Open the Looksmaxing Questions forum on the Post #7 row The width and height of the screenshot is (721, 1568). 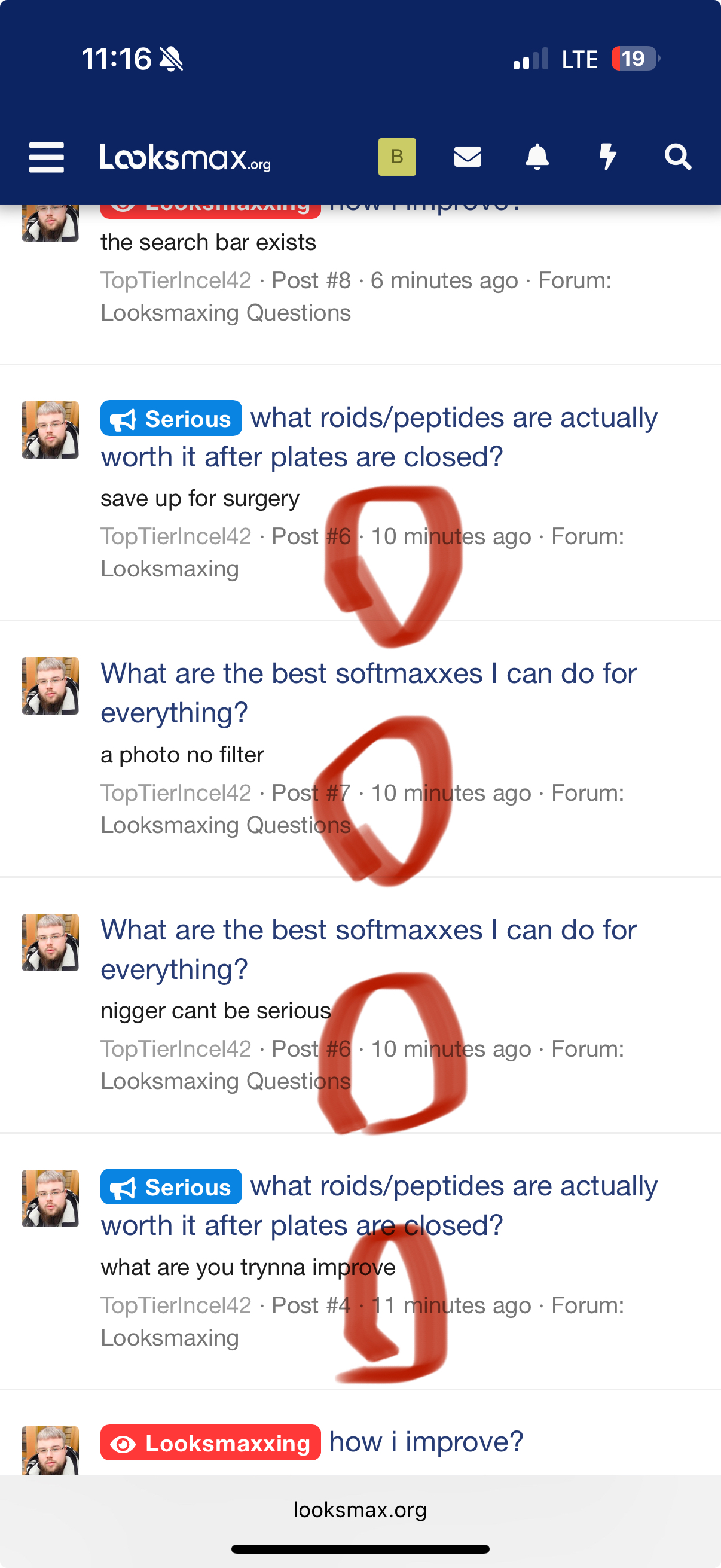(x=226, y=825)
